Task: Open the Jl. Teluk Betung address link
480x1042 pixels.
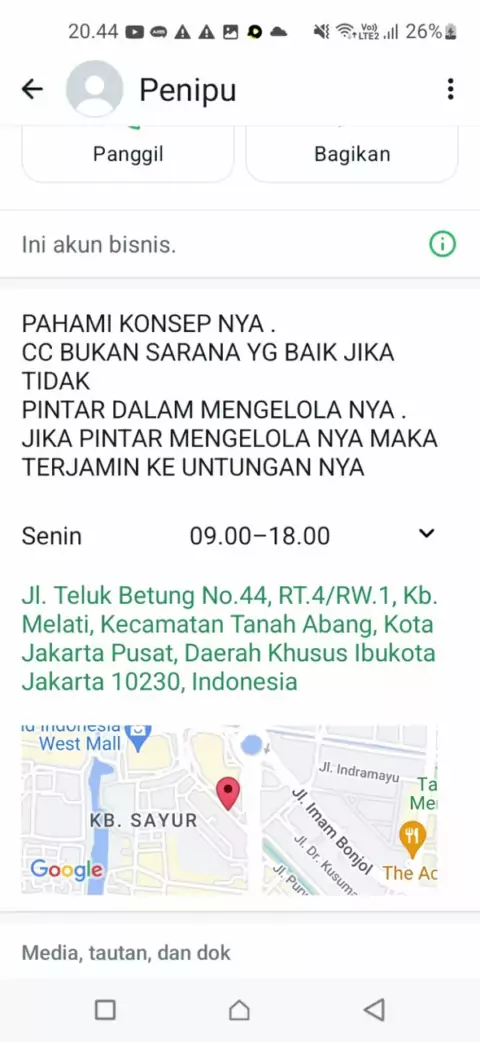Action: 229,639
